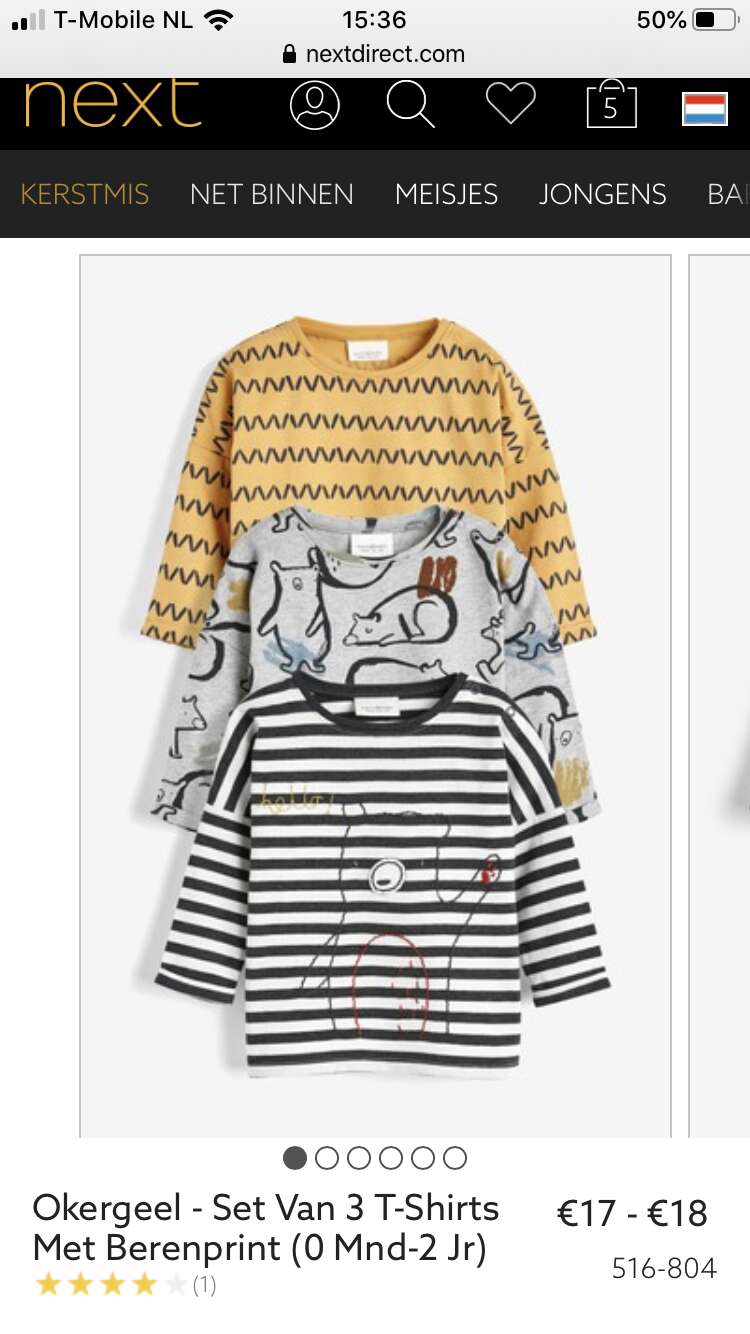Screen dimensions: 750x1334
Task: Open the favourites heart icon
Action: click(511, 103)
